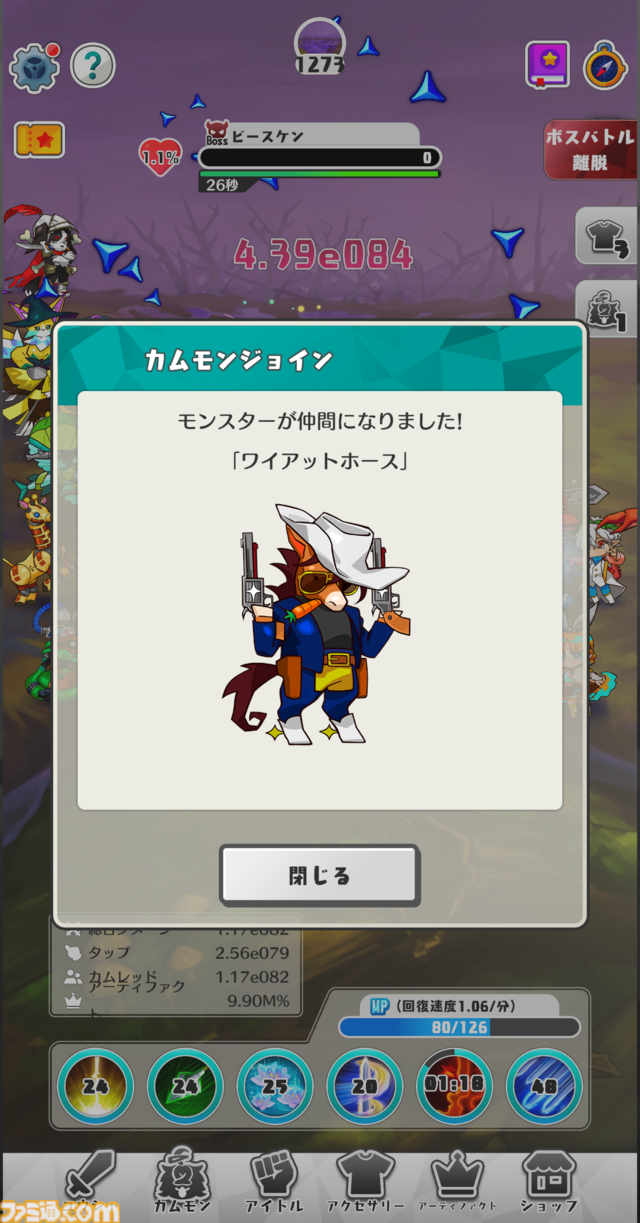Open the settings gear
The image size is (640, 1223).
point(34,67)
